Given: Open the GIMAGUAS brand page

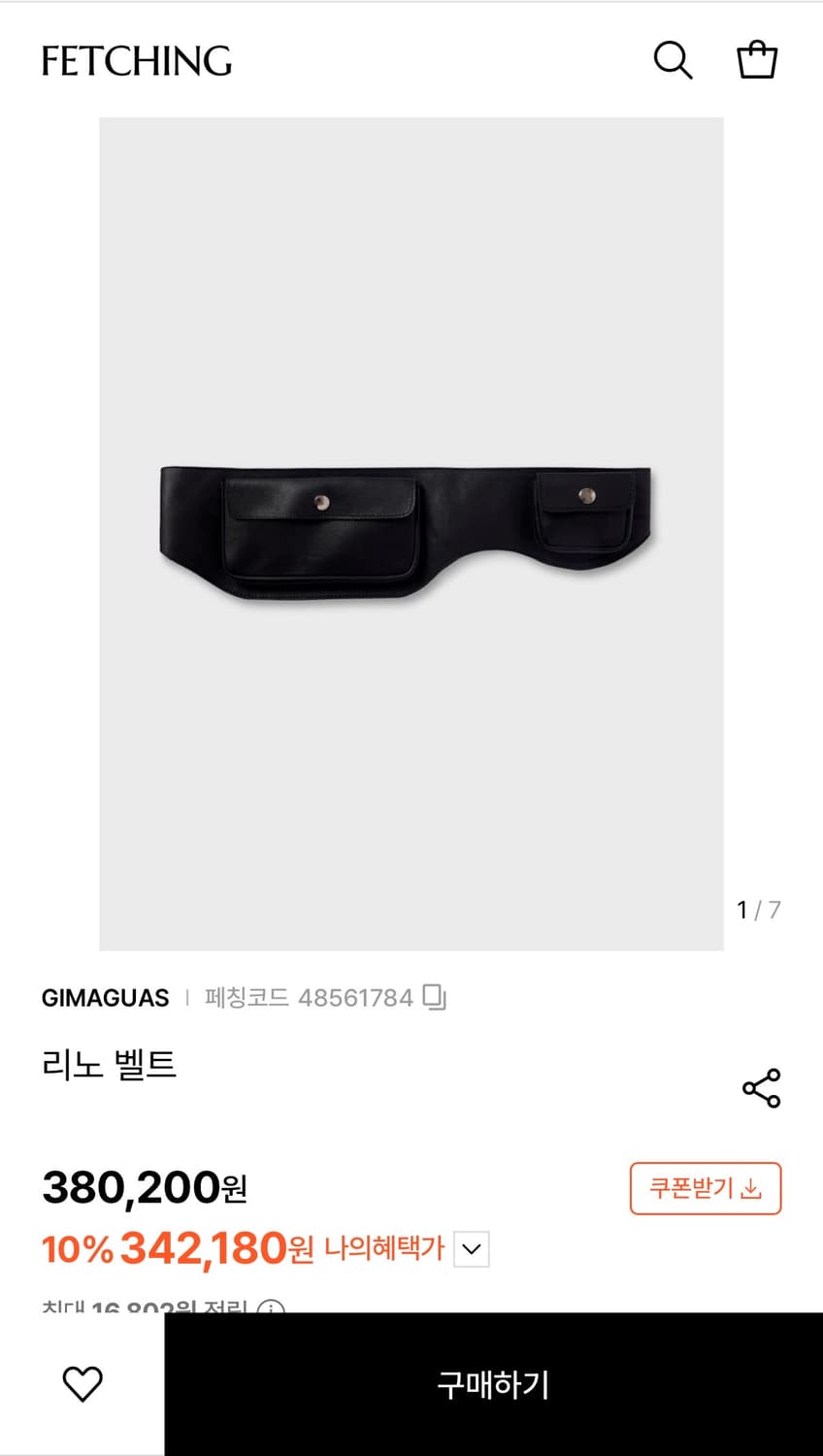Looking at the screenshot, I should [105, 996].
